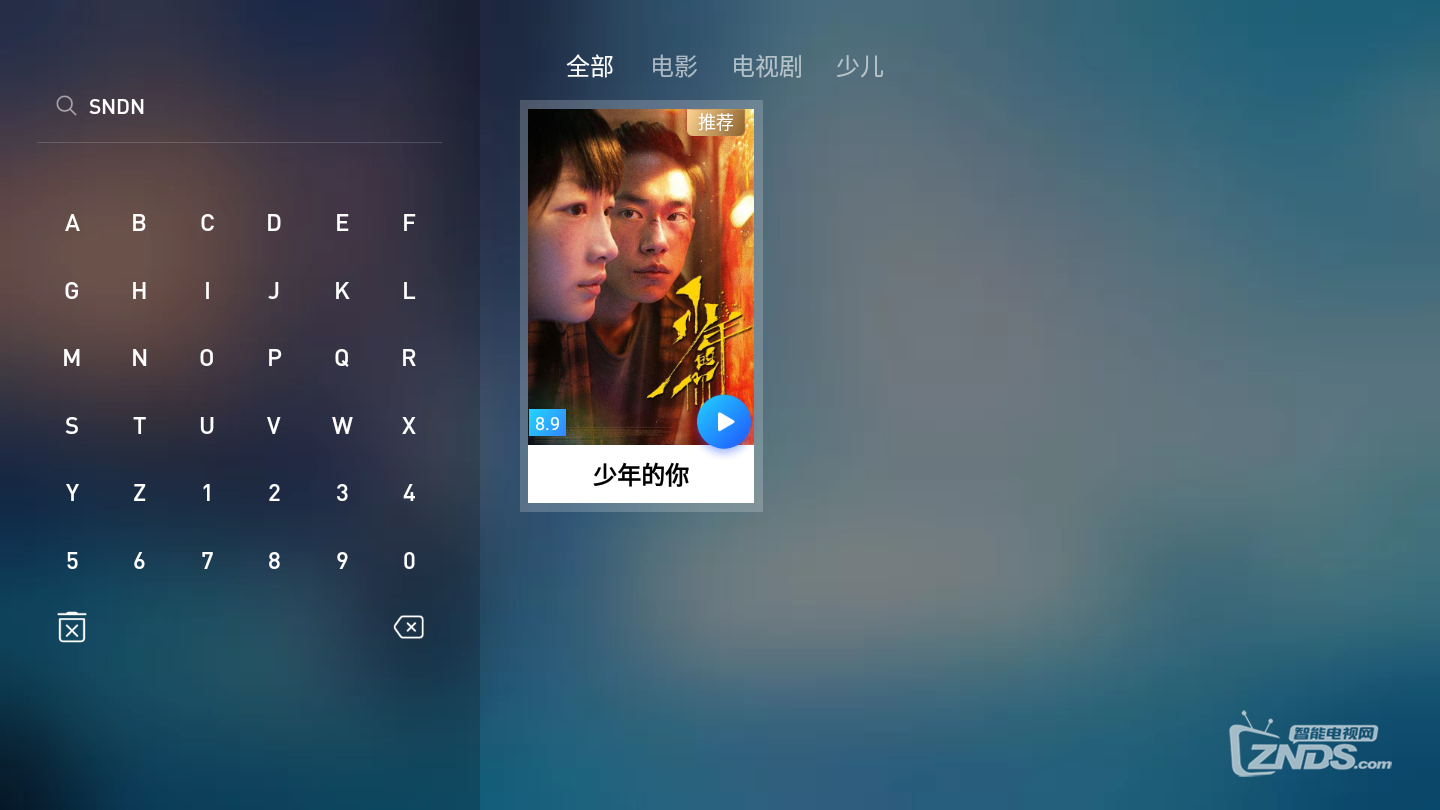Type letter A on the keyboard
Image resolution: width=1440 pixels, height=810 pixels.
pos(72,223)
